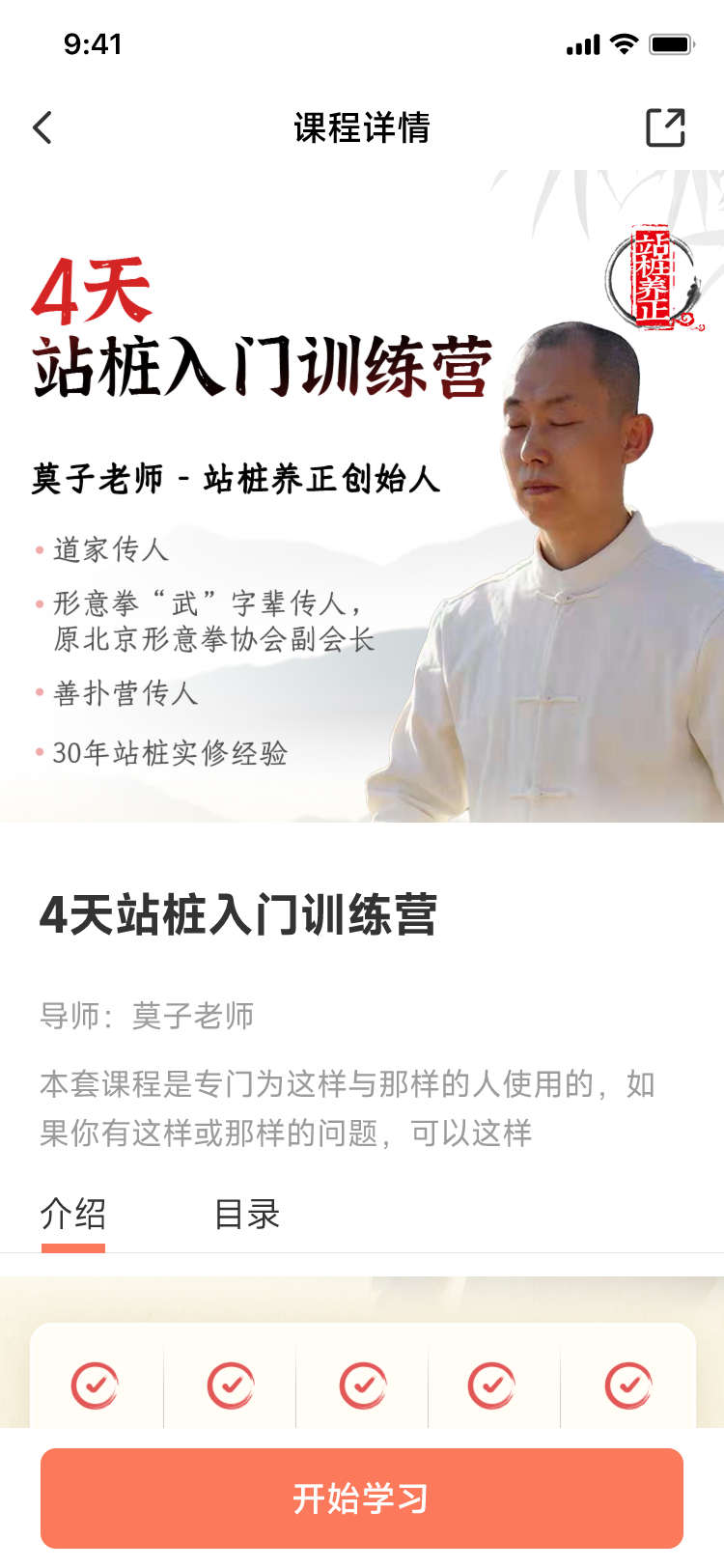Select the fourth red checkmark icon
The width and height of the screenshot is (724, 1568).
(493, 1385)
